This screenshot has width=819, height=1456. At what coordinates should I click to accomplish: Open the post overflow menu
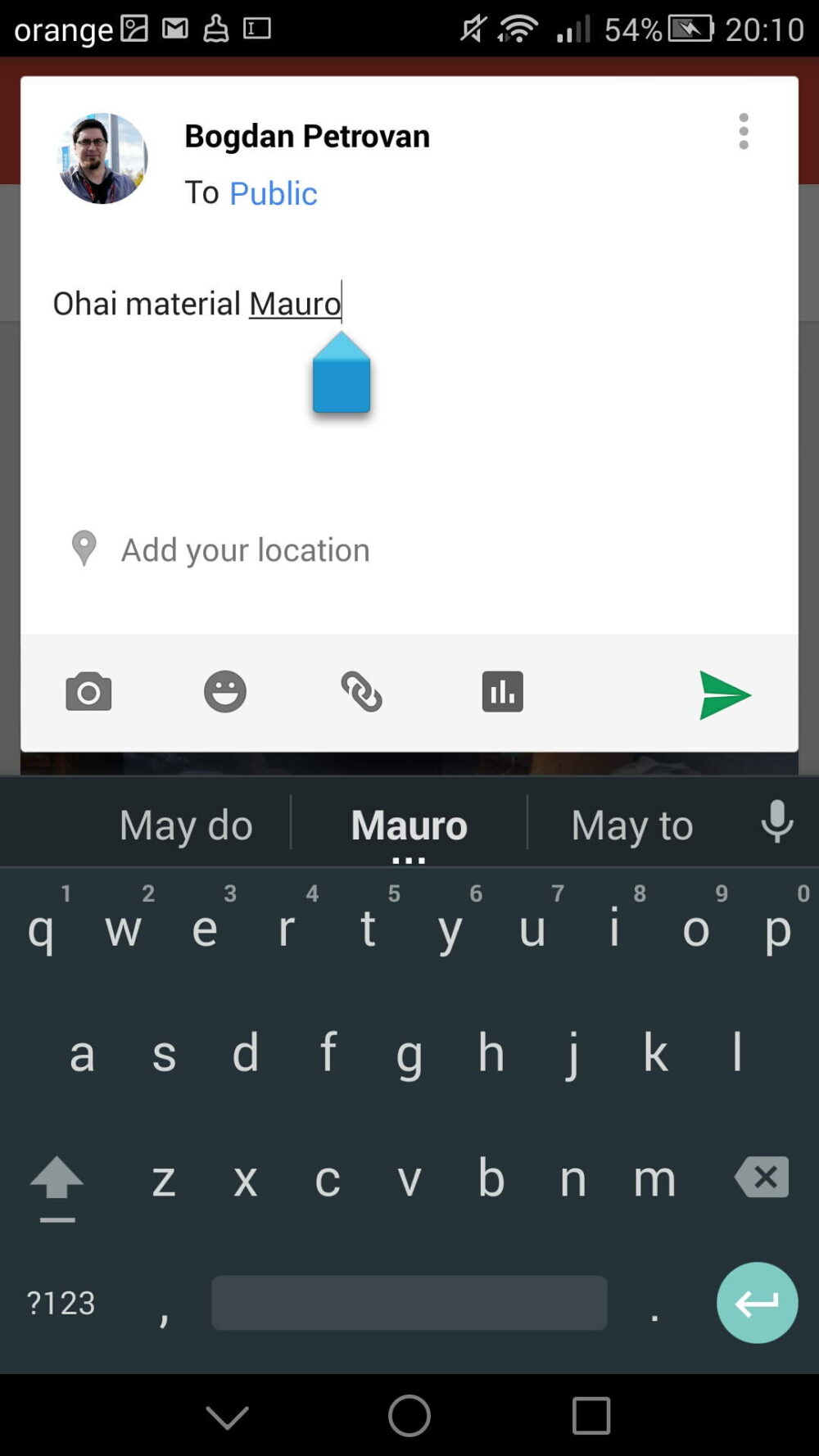(743, 131)
